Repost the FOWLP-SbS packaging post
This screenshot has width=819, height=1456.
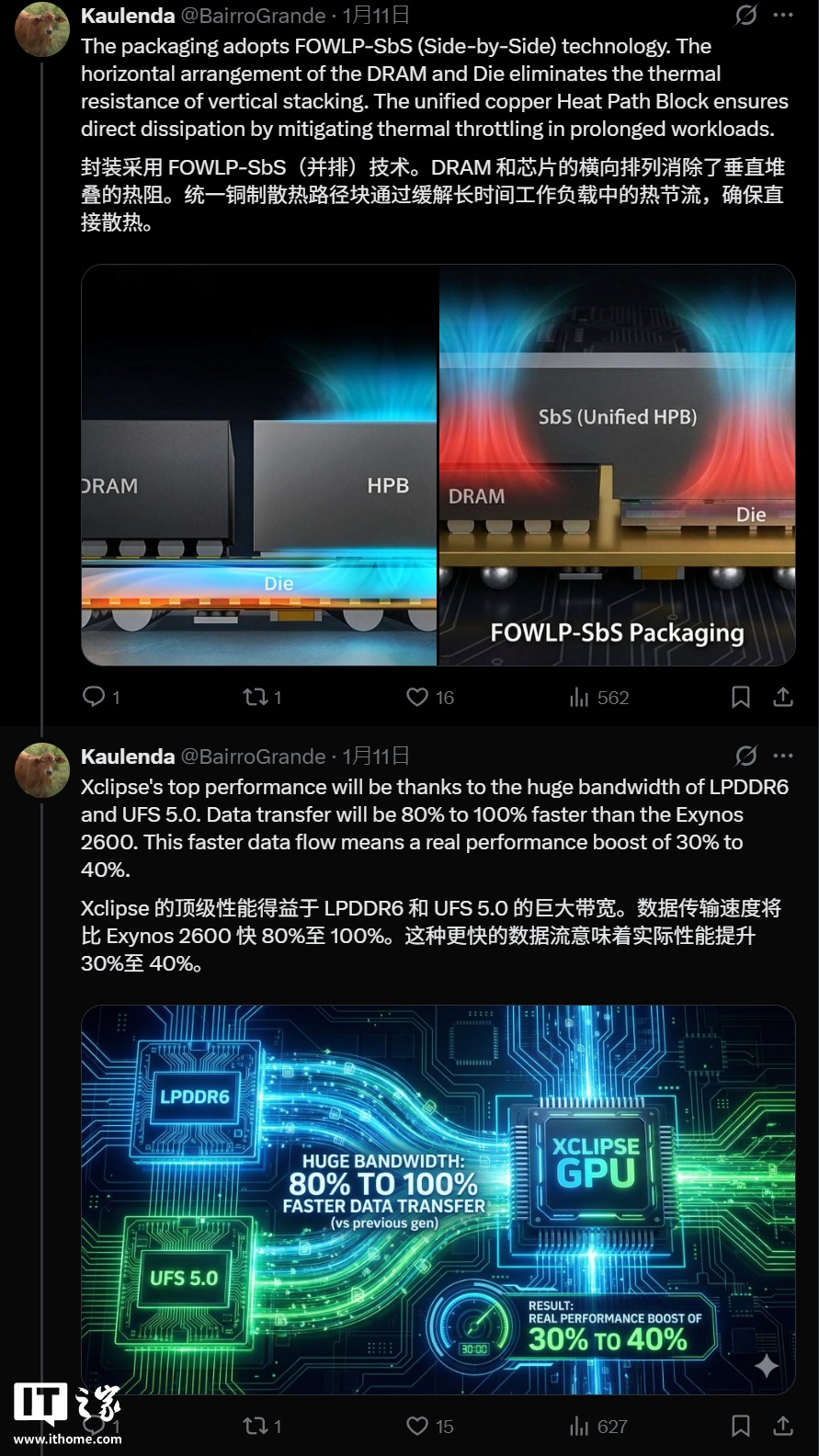pos(255,697)
